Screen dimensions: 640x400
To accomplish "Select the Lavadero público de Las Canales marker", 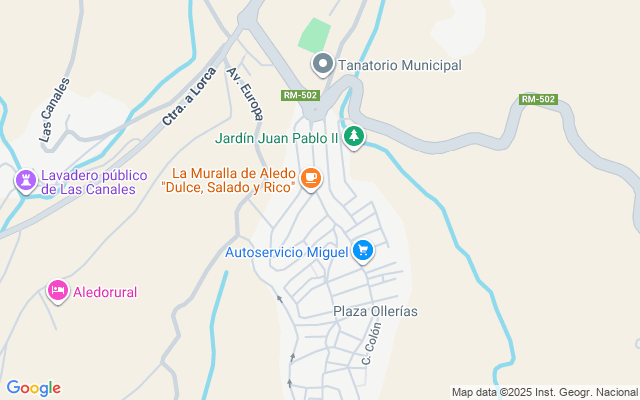I will (x=25, y=181).
